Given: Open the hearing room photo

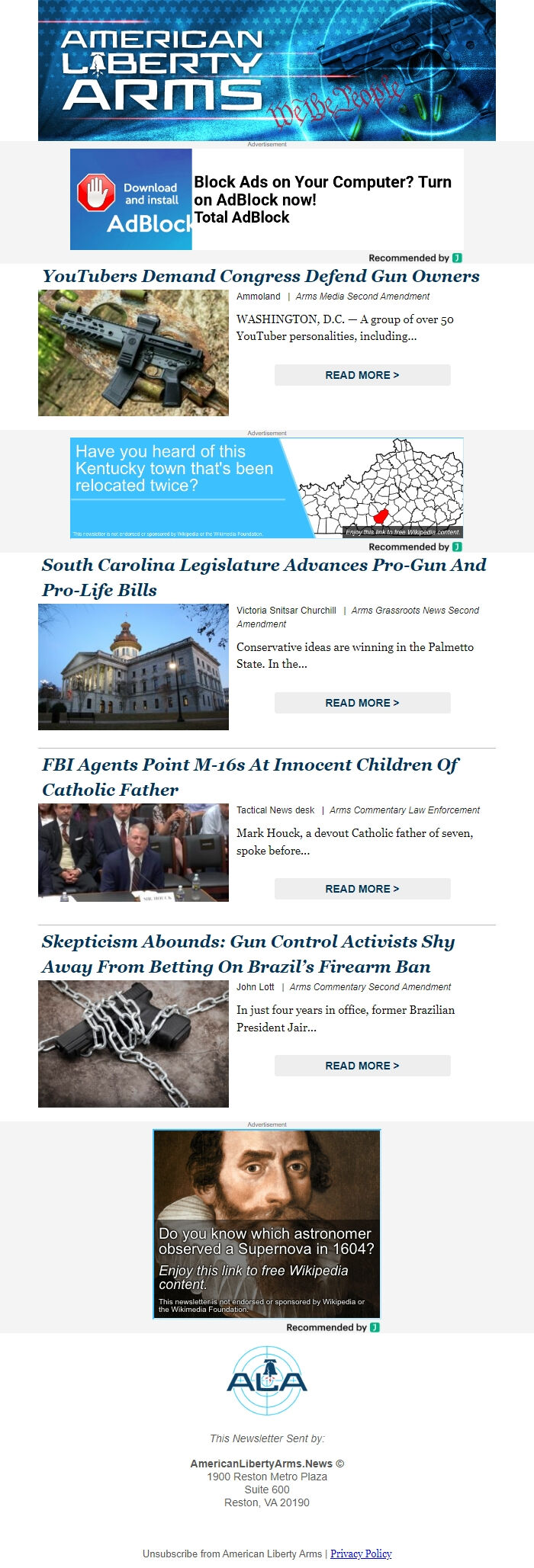Looking at the screenshot, I should tap(133, 853).
